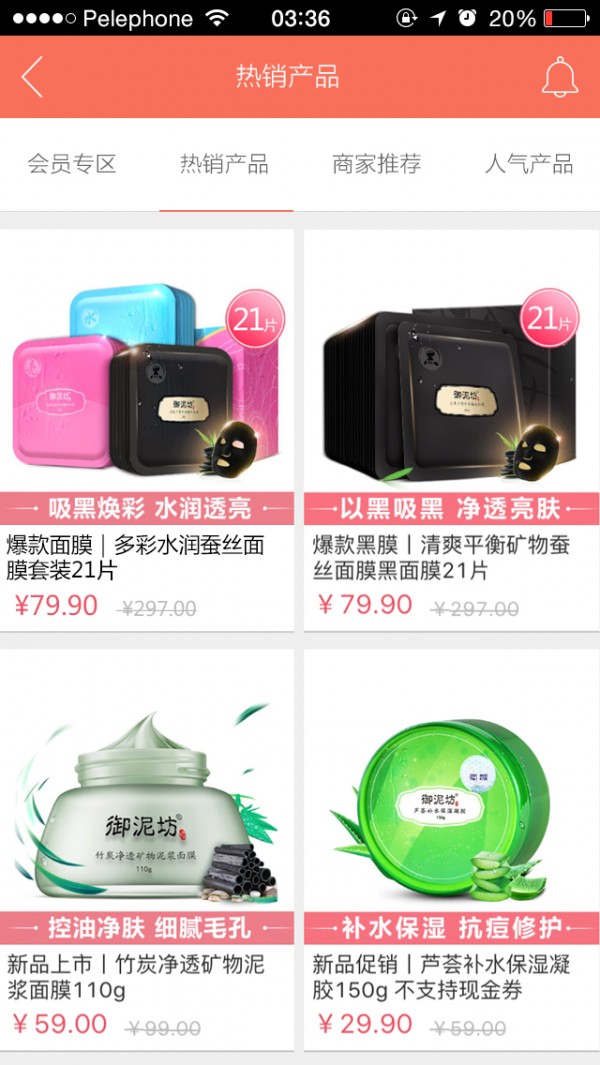Switch to the 商家推荐 tab
The height and width of the screenshot is (1065, 600).
click(x=376, y=165)
